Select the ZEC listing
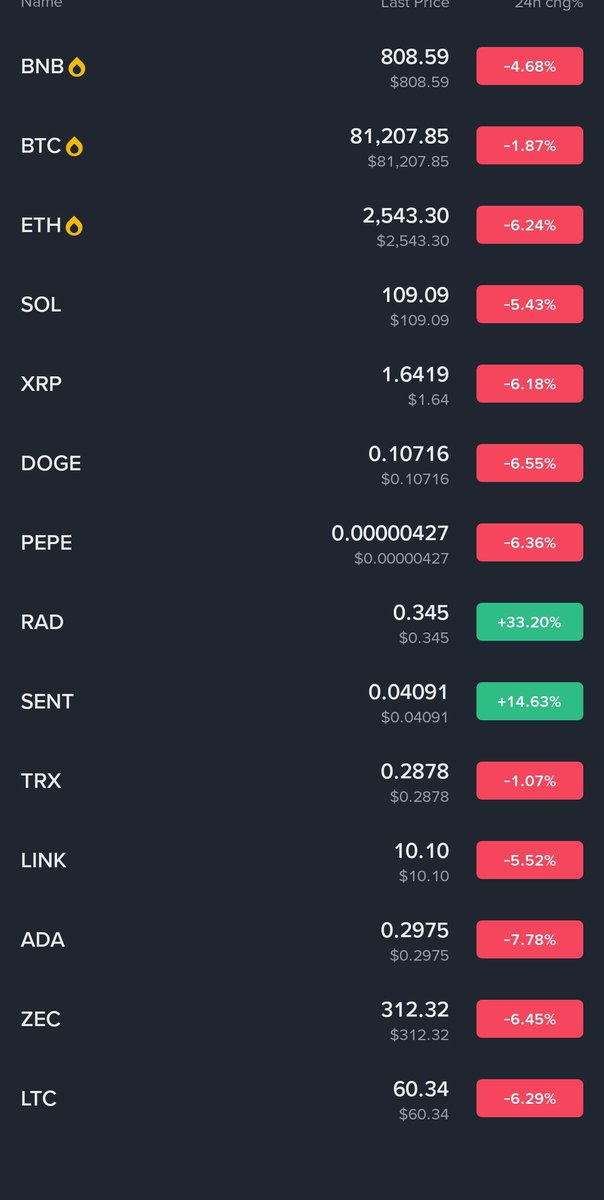 pos(41,1019)
